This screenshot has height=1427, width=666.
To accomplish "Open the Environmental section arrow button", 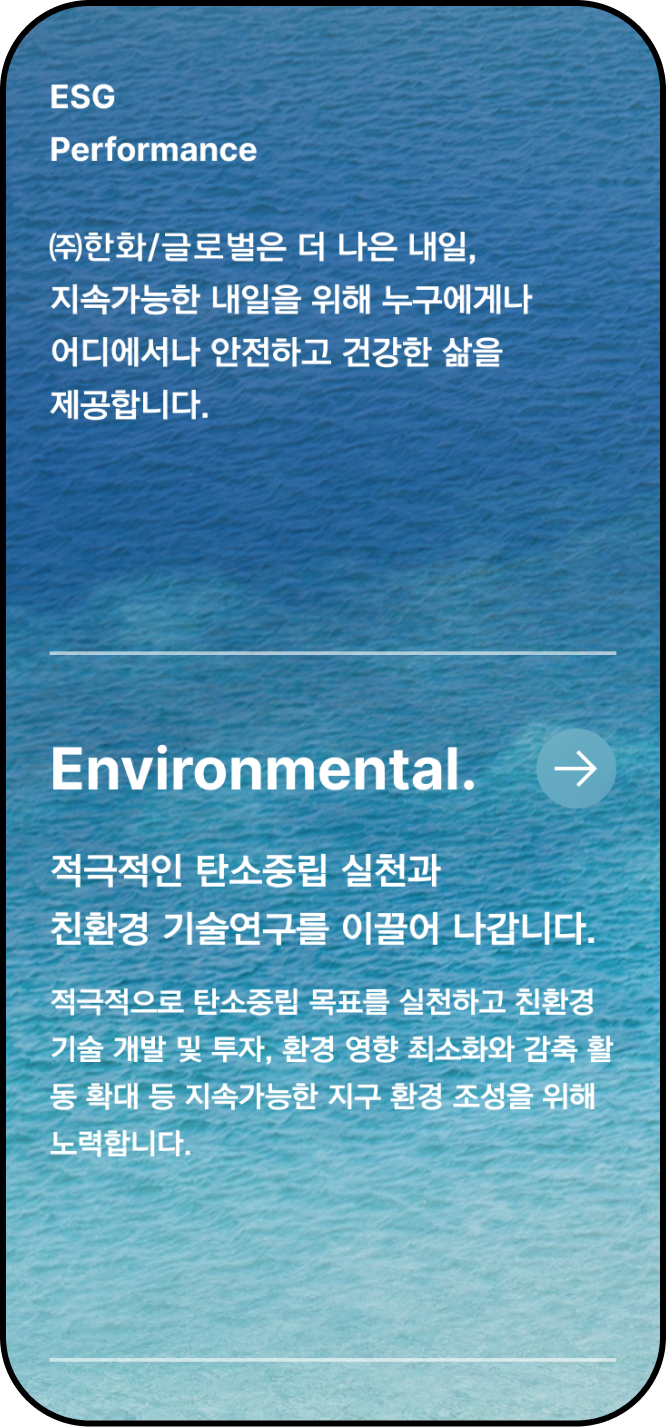I will click(576, 768).
